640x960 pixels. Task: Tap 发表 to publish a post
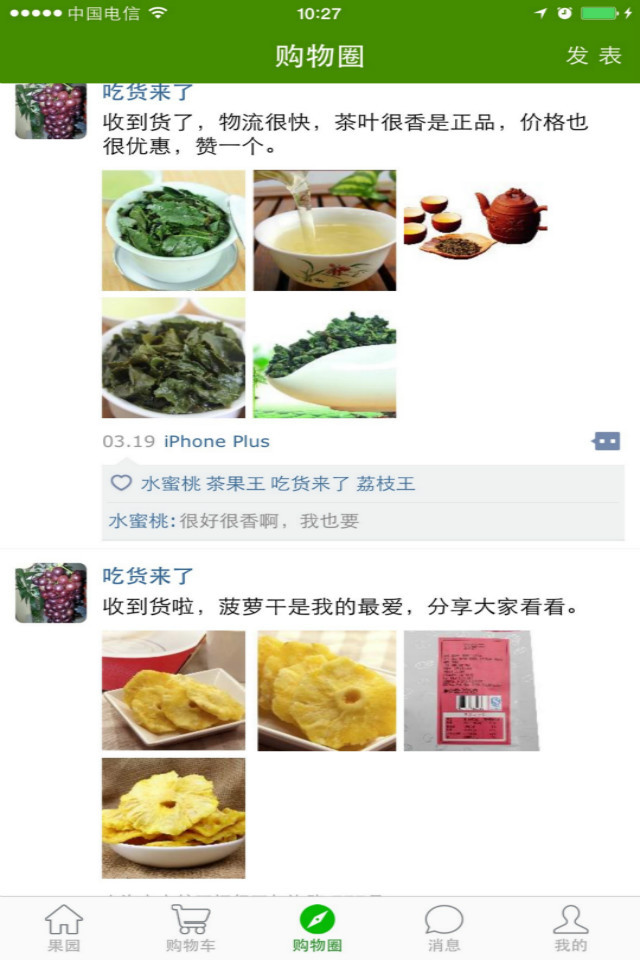pos(594,56)
